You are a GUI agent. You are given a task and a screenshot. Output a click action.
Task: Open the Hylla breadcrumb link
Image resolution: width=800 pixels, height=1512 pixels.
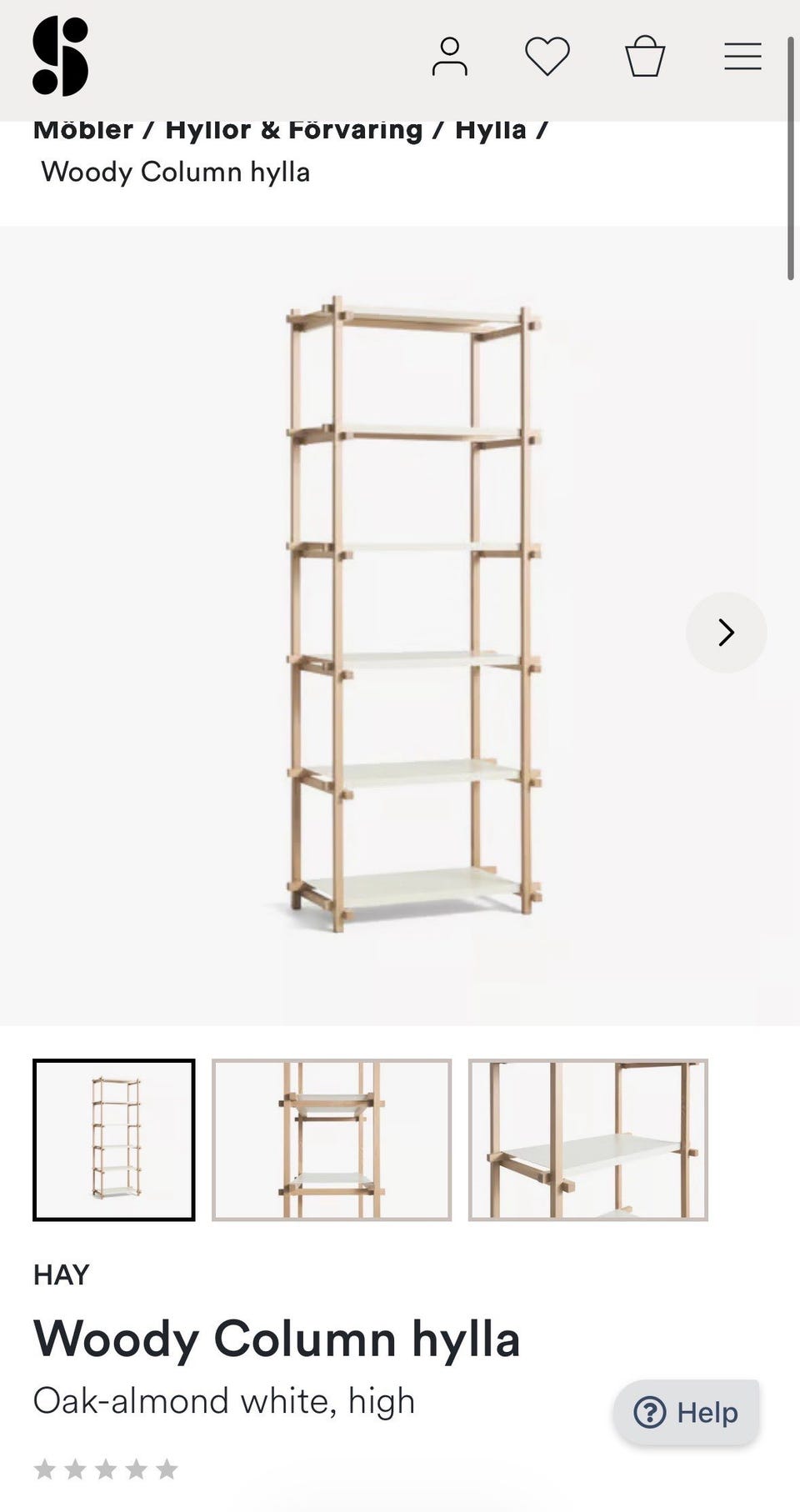pyautogui.click(x=491, y=130)
